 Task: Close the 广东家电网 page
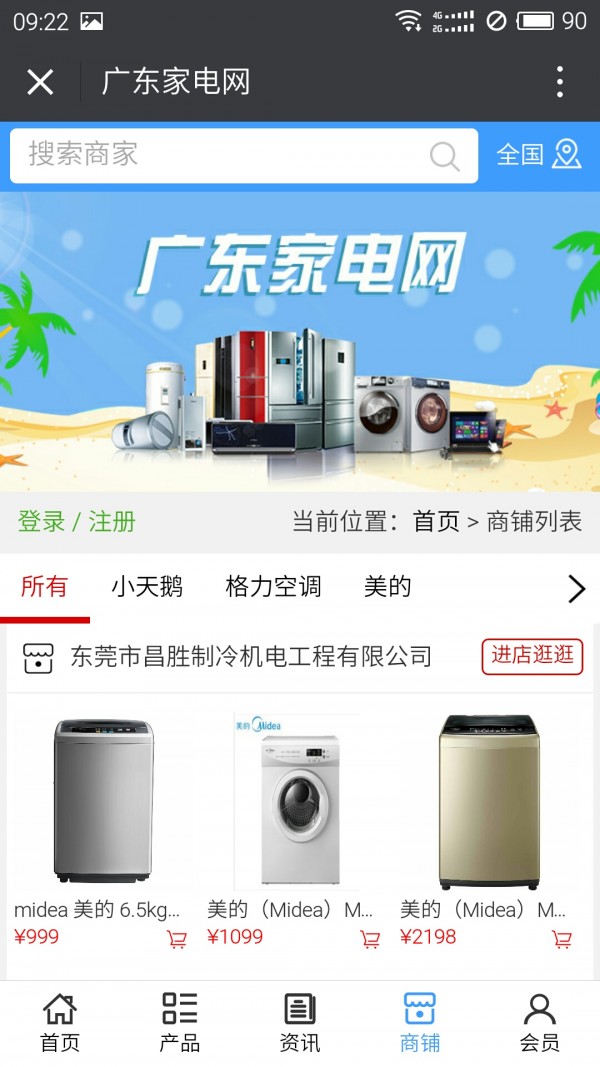point(40,81)
